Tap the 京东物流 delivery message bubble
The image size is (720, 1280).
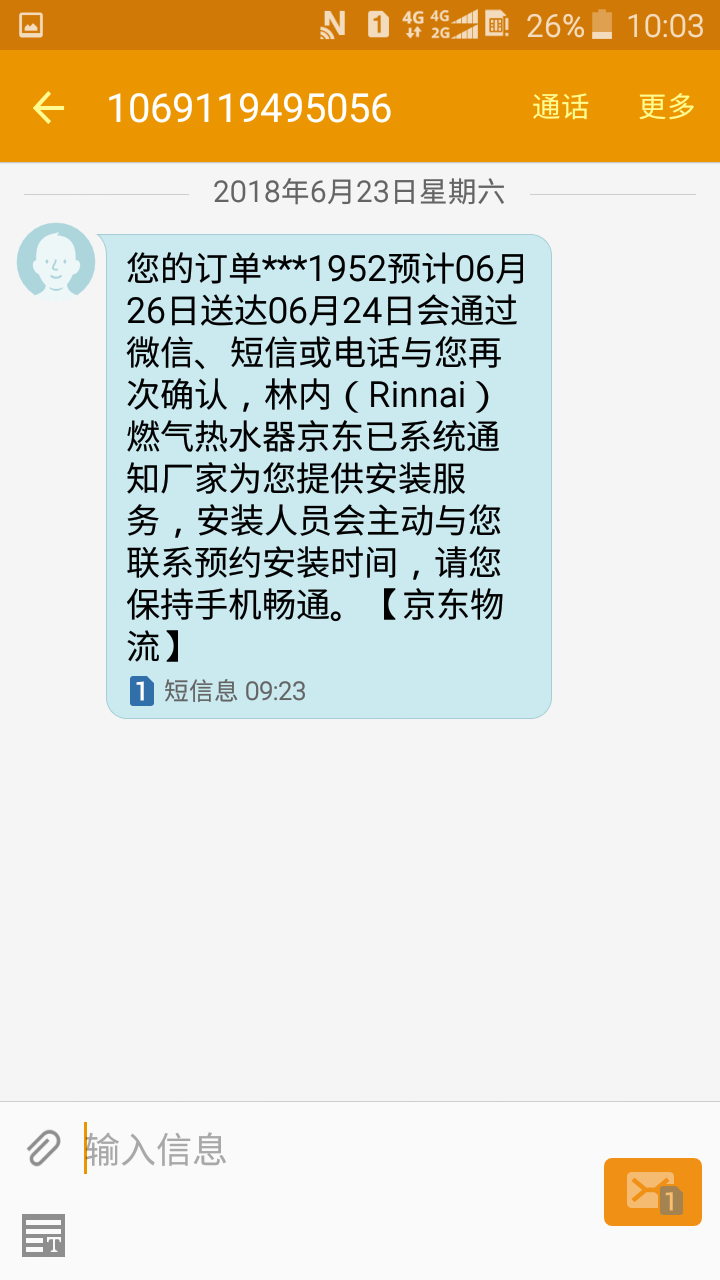pos(329,476)
